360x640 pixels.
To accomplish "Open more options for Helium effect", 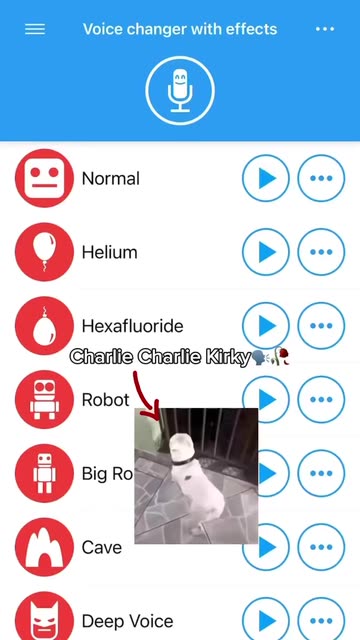I will pos(321,252).
